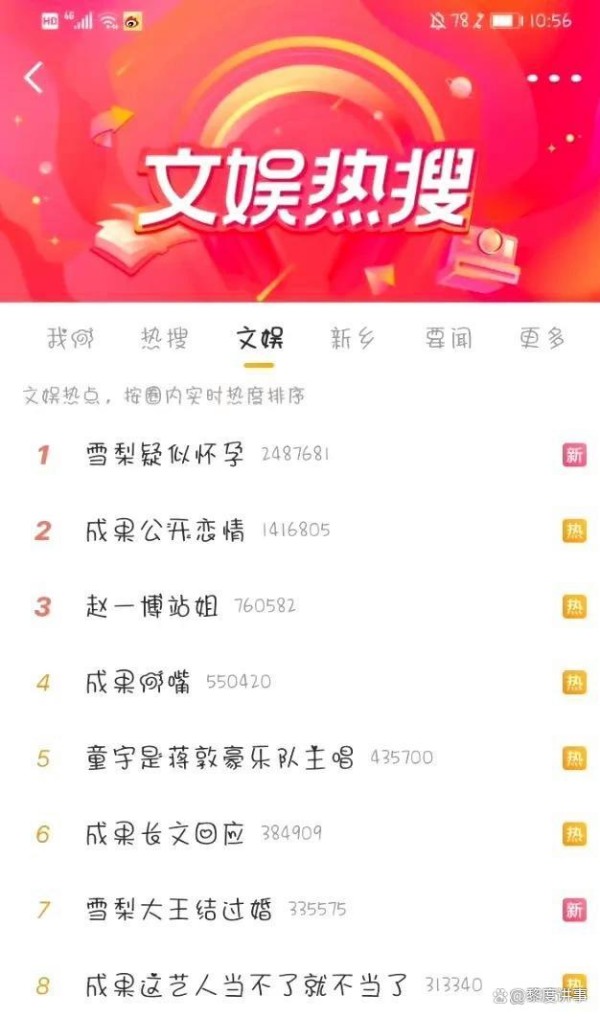Tap the 更多 tab

(x=542, y=338)
